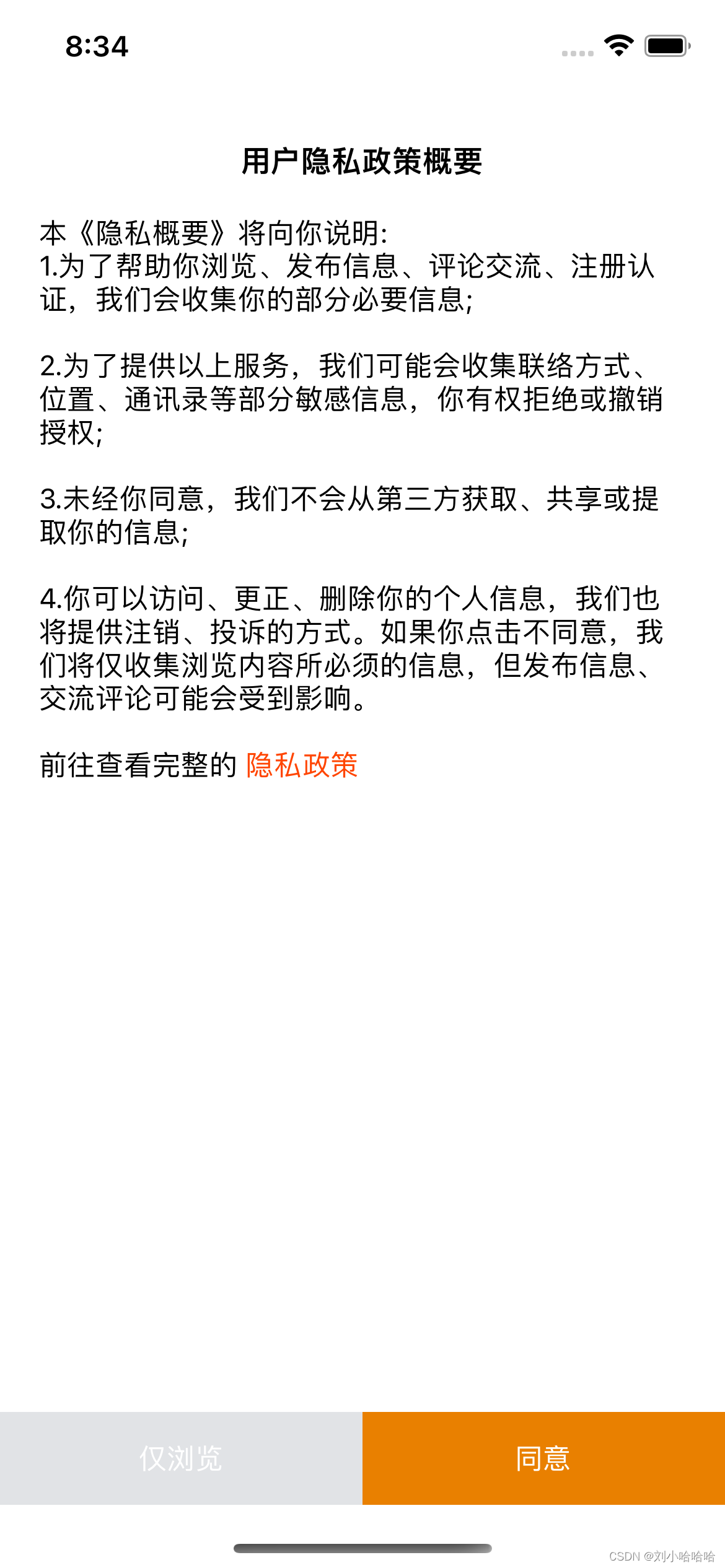
Task: Tap the clock showing 8:34
Action: click(x=97, y=45)
